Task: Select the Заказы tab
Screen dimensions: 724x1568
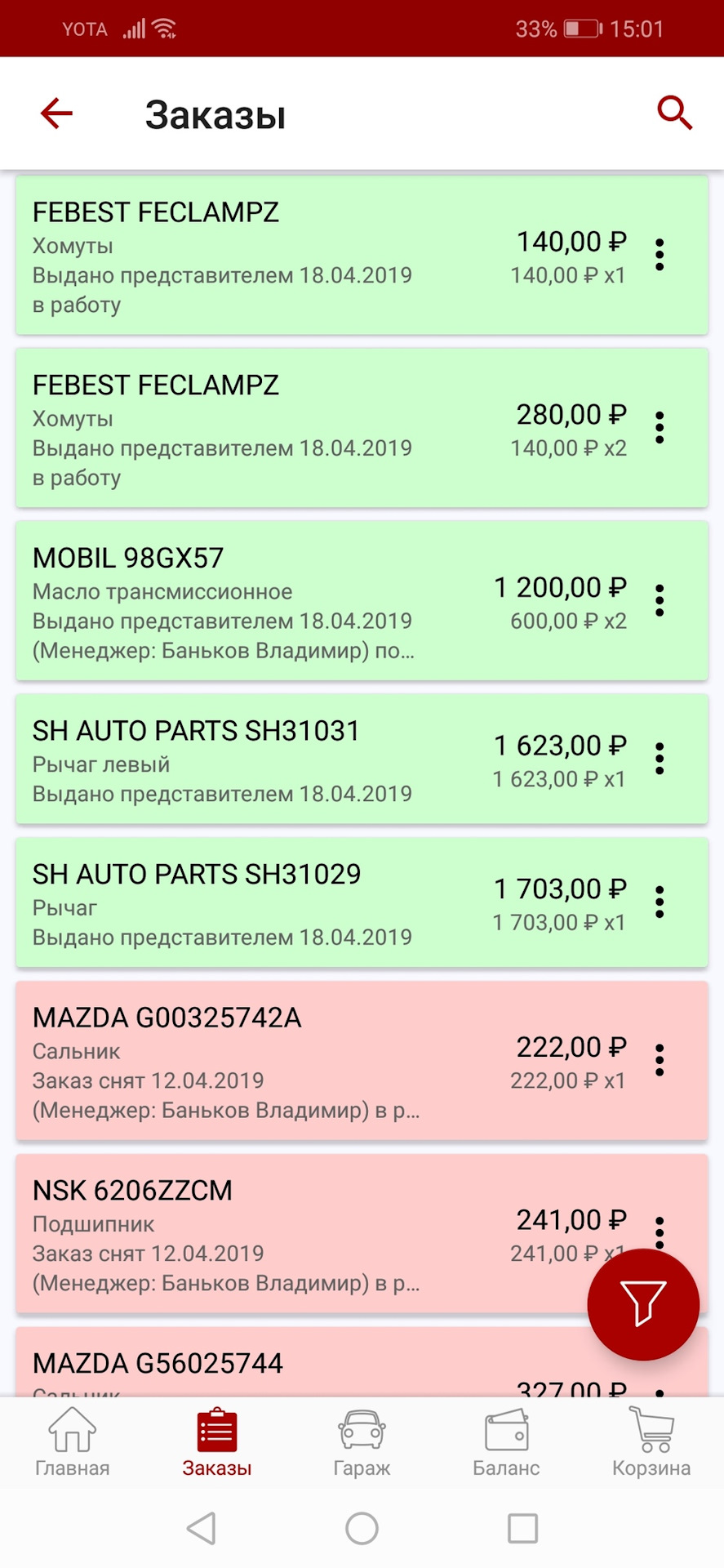Action: point(217,1443)
